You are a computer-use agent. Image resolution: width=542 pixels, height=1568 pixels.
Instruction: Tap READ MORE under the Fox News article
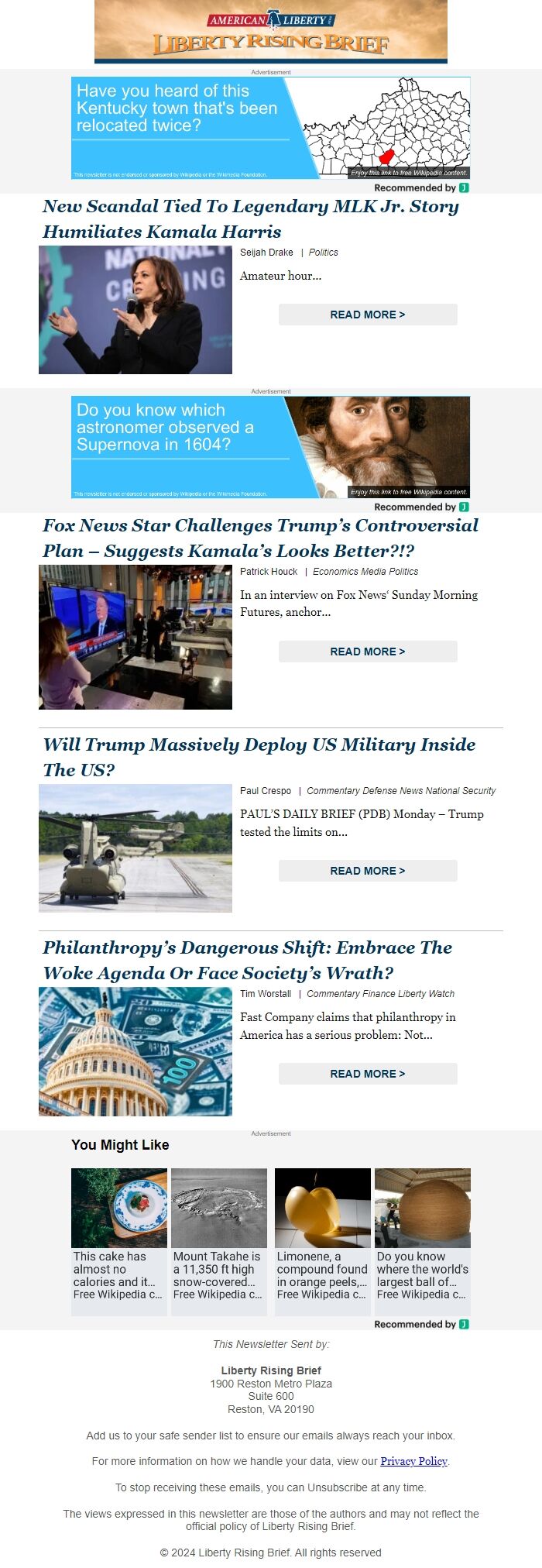tap(368, 652)
